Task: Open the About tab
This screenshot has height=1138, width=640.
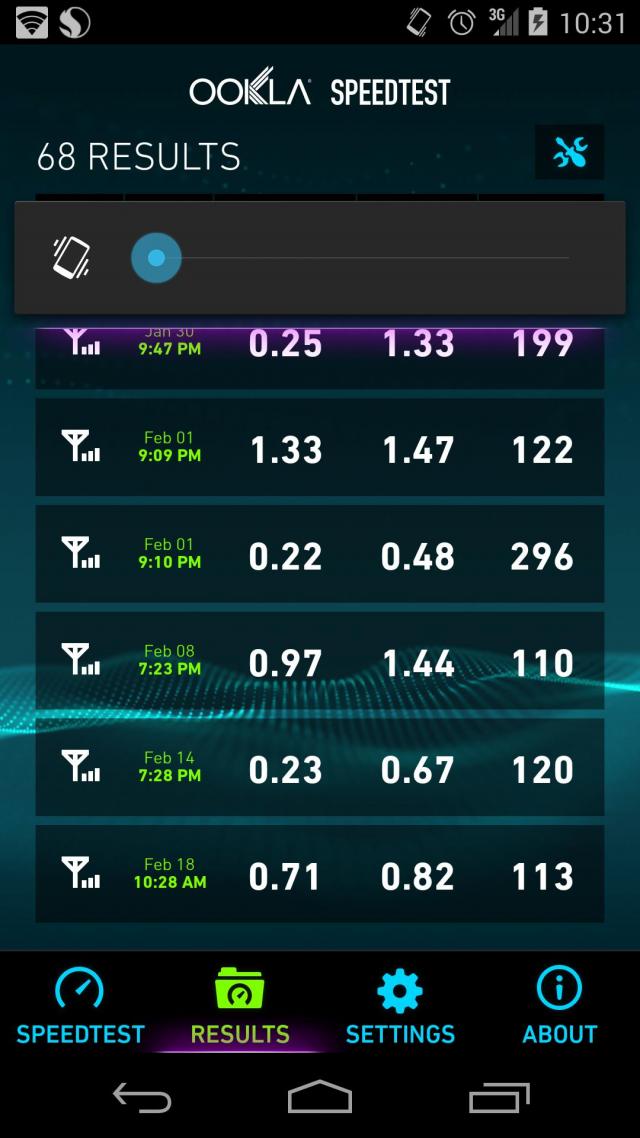Action: [x=559, y=1006]
